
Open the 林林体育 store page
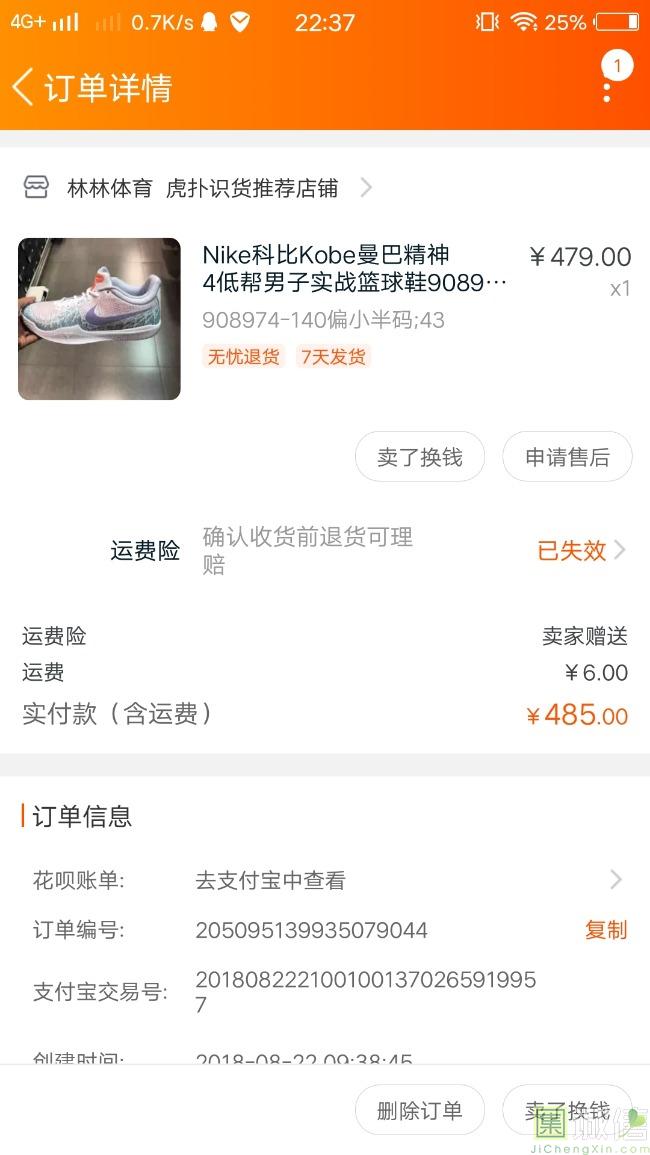click(x=200, y=188)
